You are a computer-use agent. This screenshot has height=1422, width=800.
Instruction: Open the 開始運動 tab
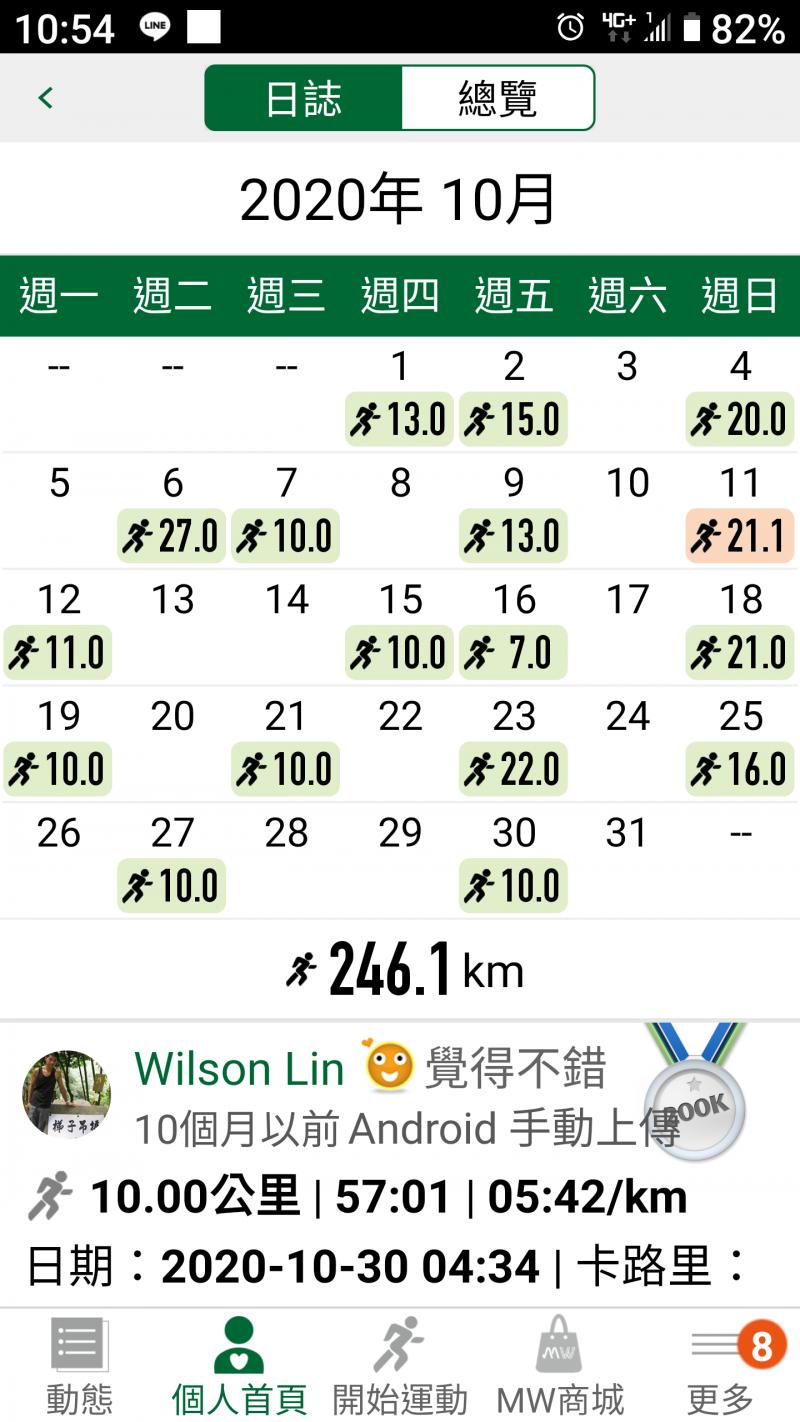(x=399, y=1366)
